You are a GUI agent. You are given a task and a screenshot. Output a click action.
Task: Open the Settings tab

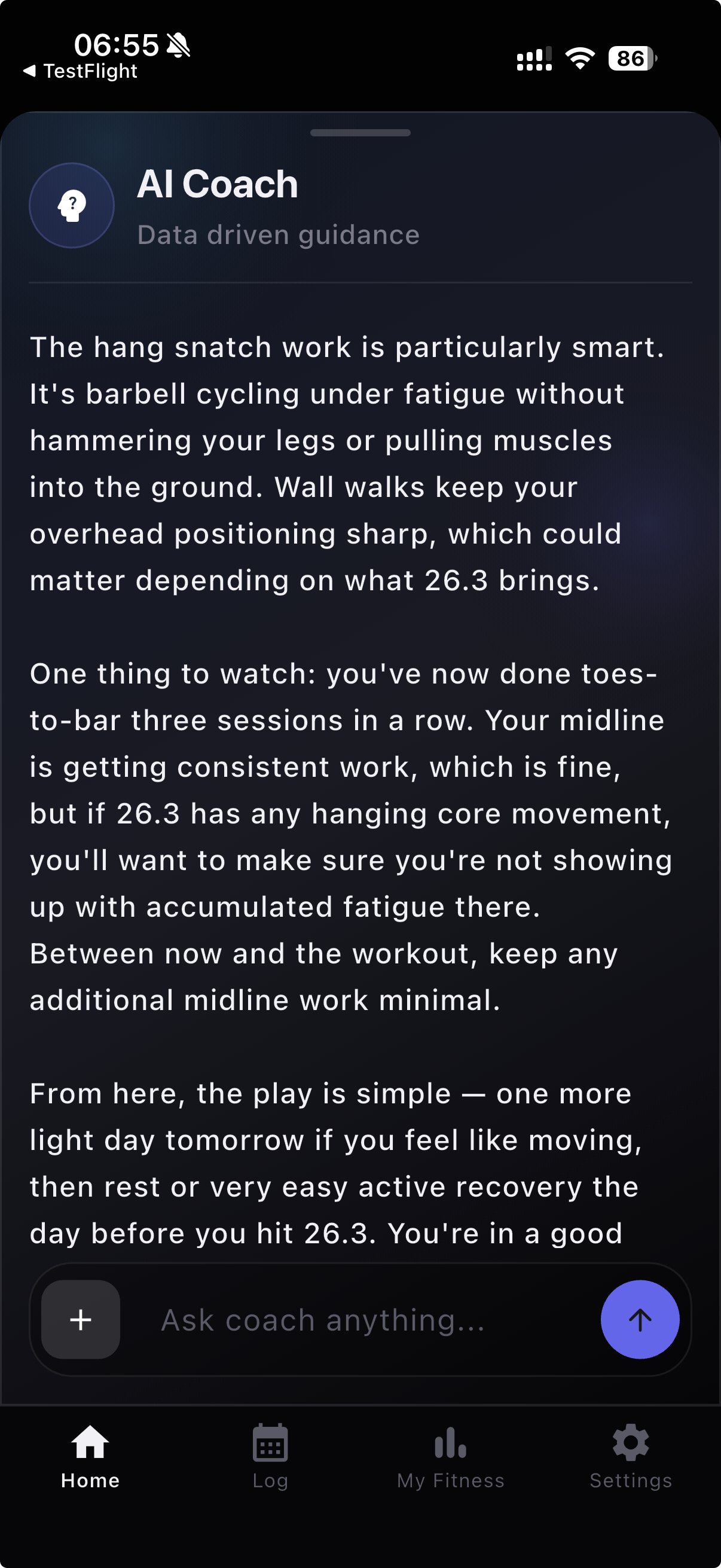pos(630,1456)
